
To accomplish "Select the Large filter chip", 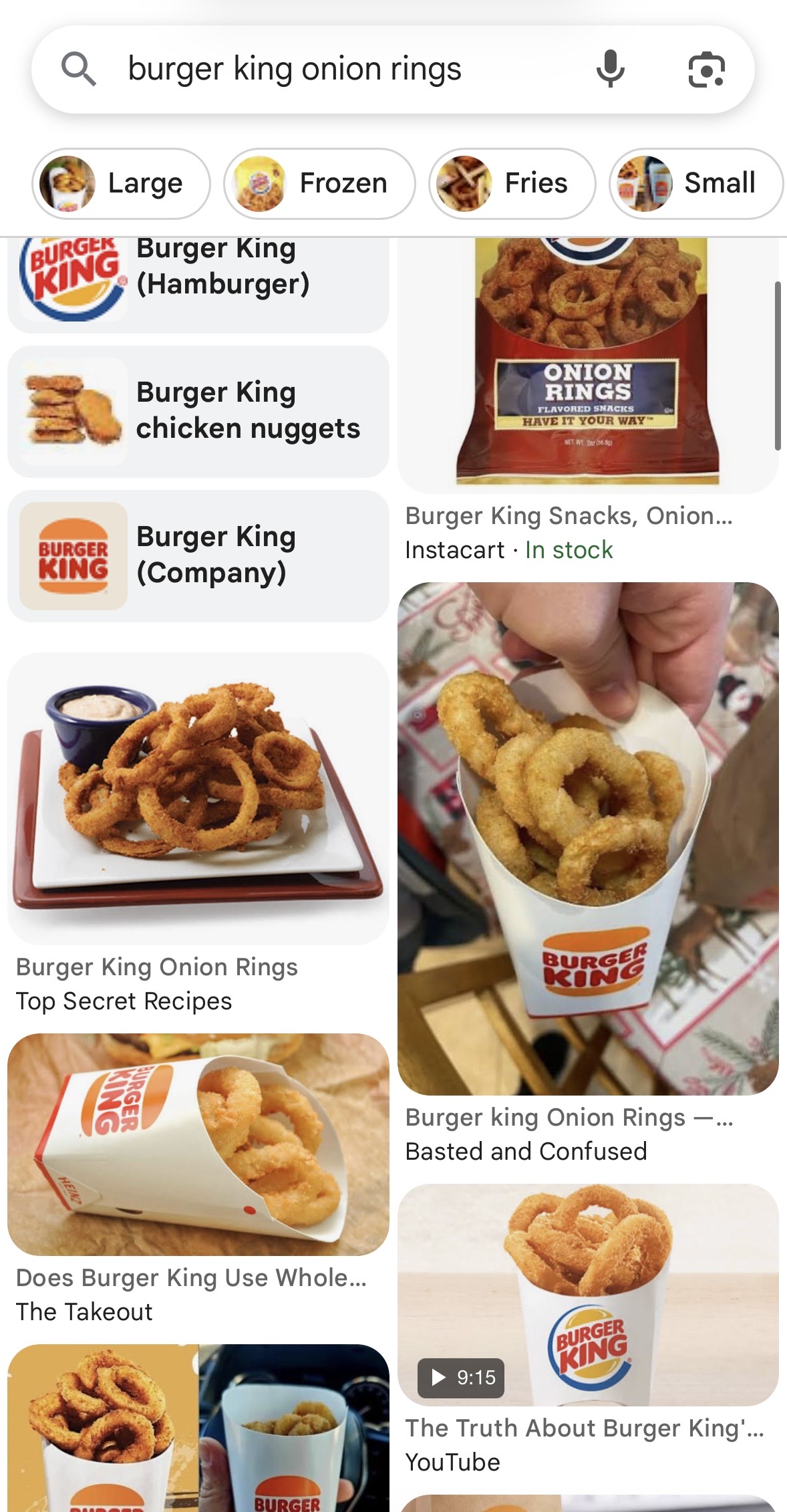I will (x=121, y=184).
